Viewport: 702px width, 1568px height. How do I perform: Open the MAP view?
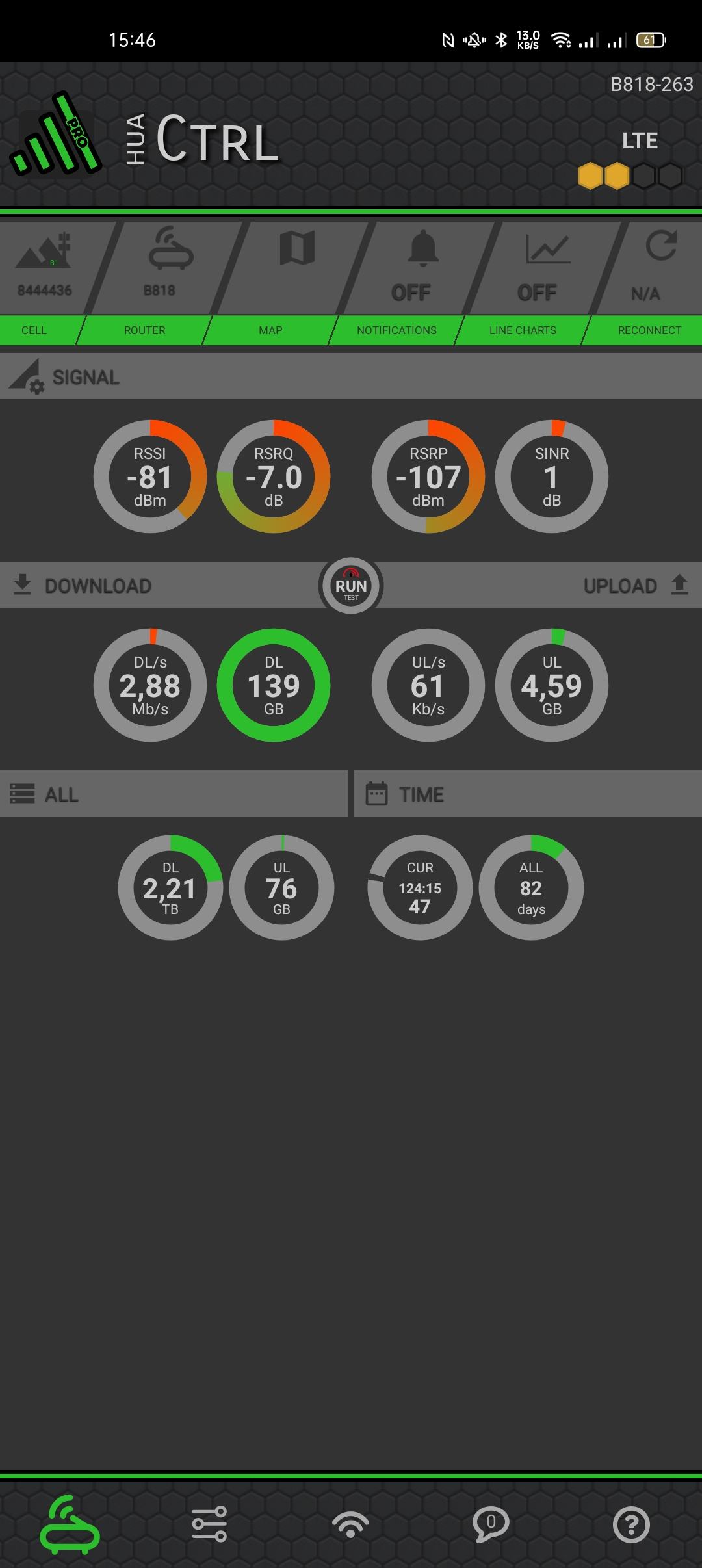tap(286, 283)
